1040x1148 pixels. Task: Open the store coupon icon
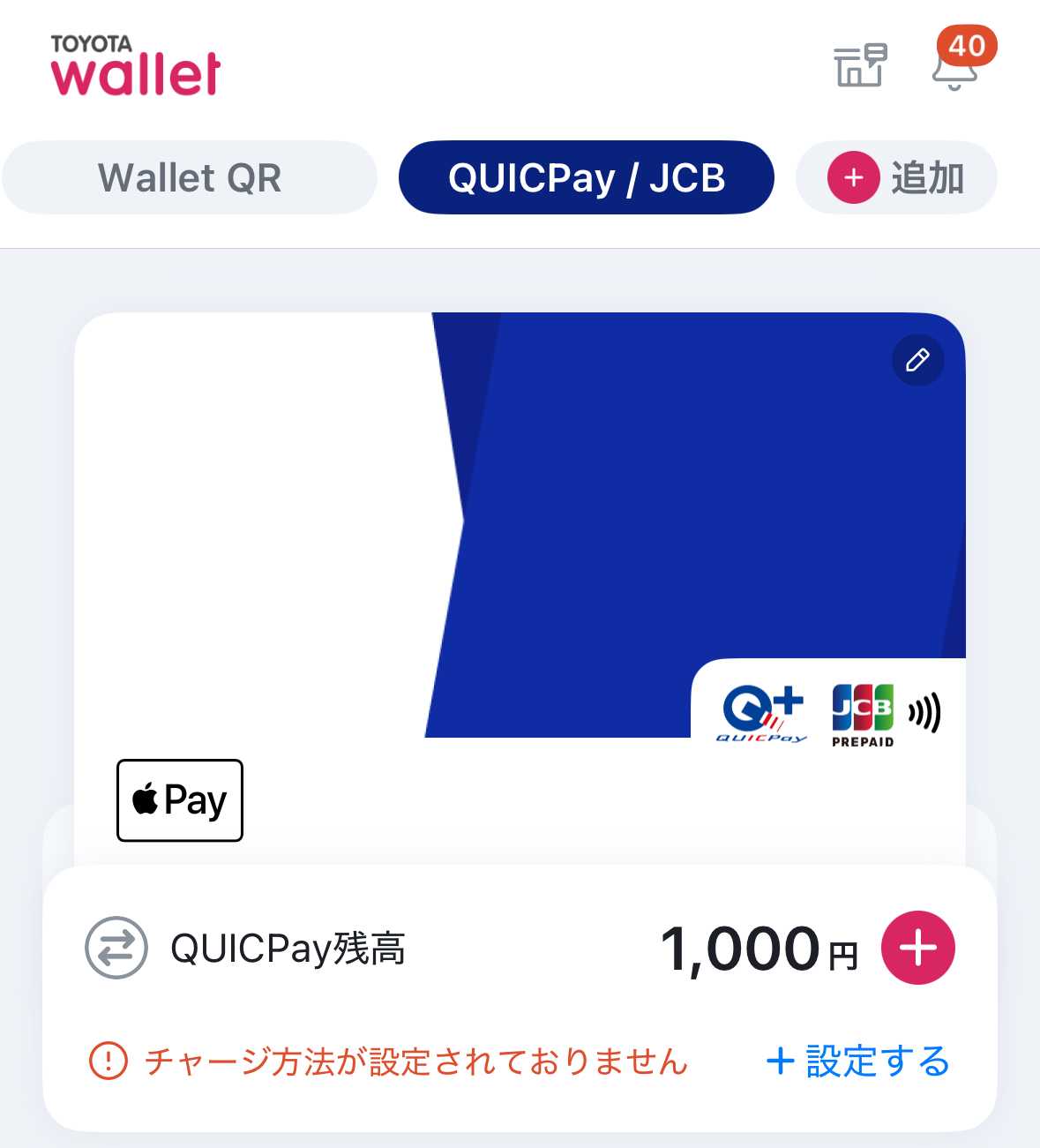860,65
